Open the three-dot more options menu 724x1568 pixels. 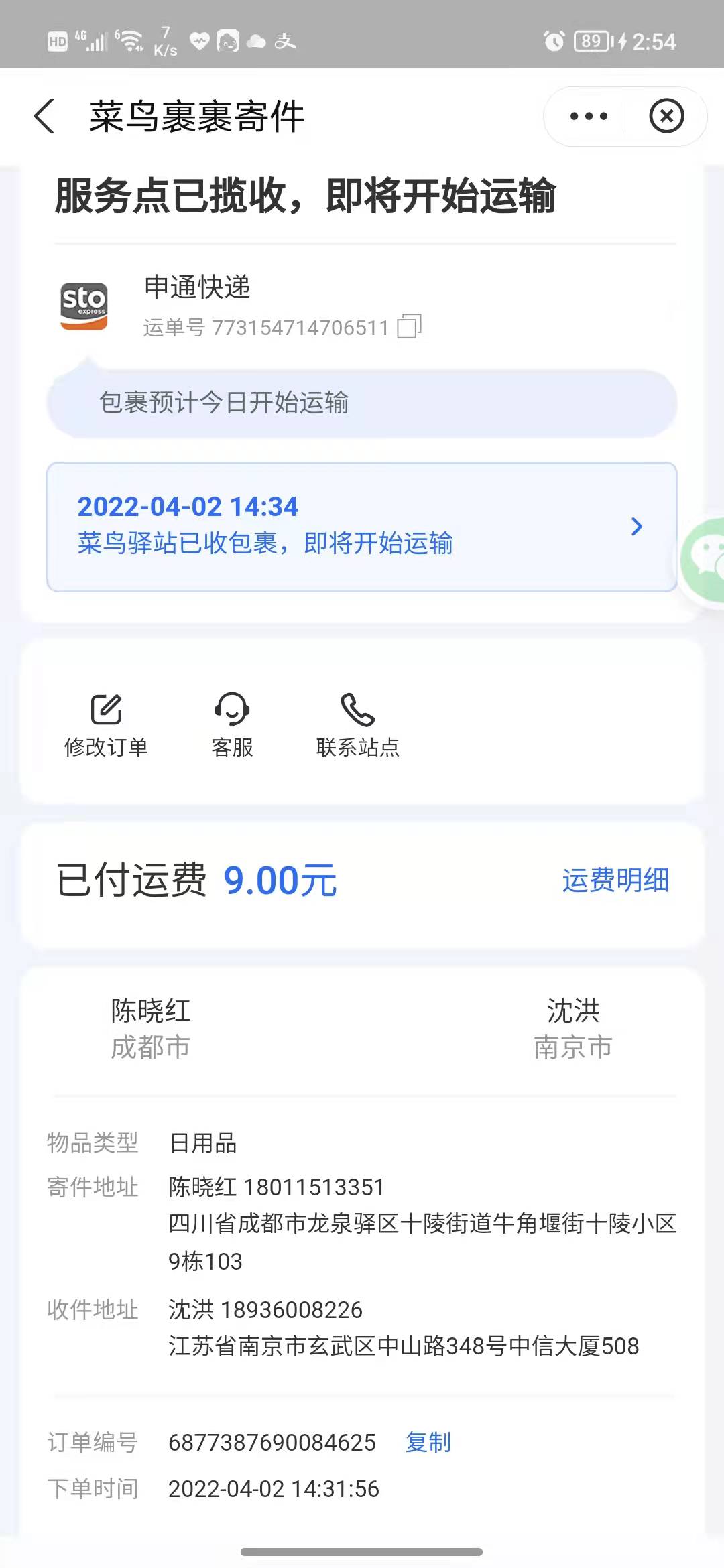coord(589,116)
